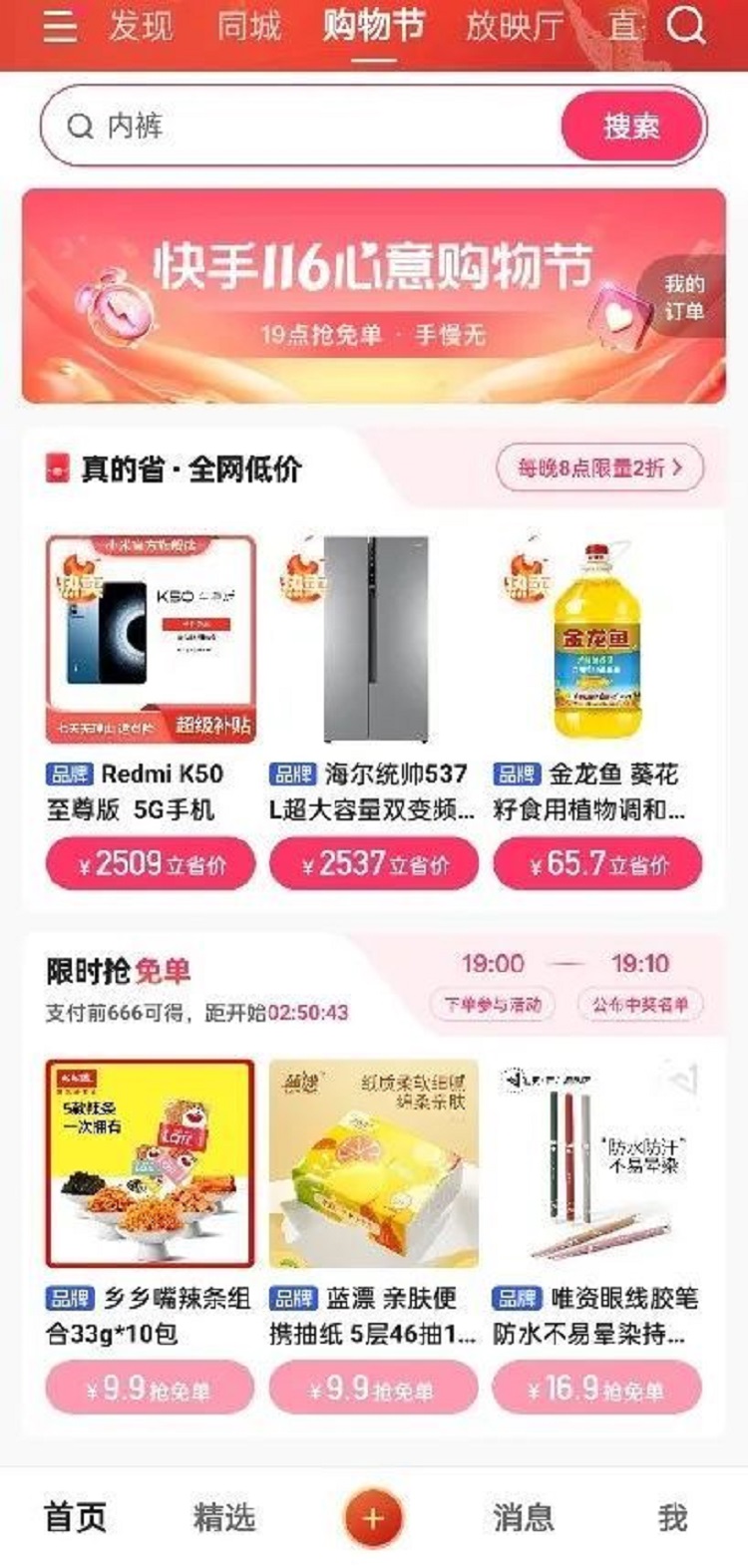The height and width of the screenshot is (1568, 748).
Task: Tap ¥16.9 抢免单 for 唯资 eyeliner
Action: [596, 1389]
